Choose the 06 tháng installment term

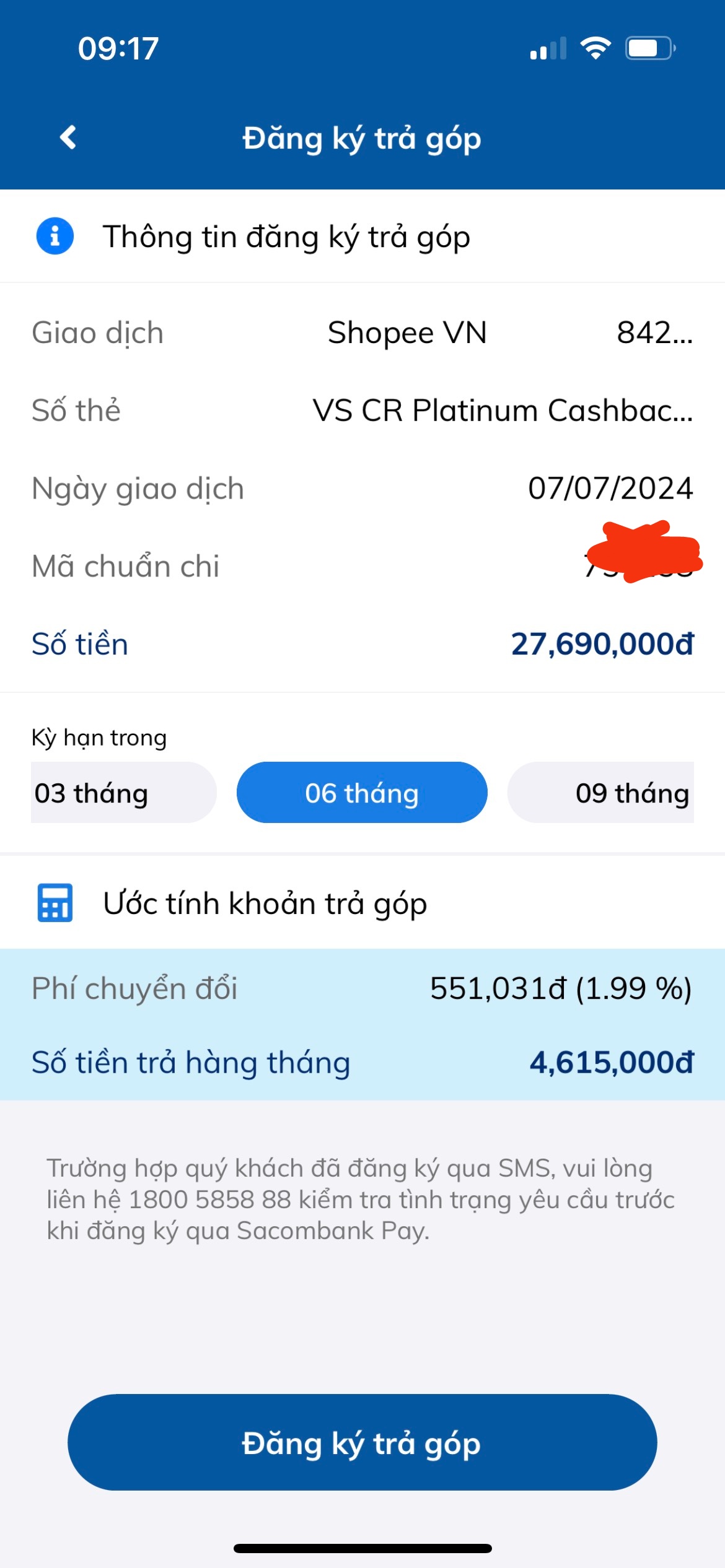coord(362,793)
